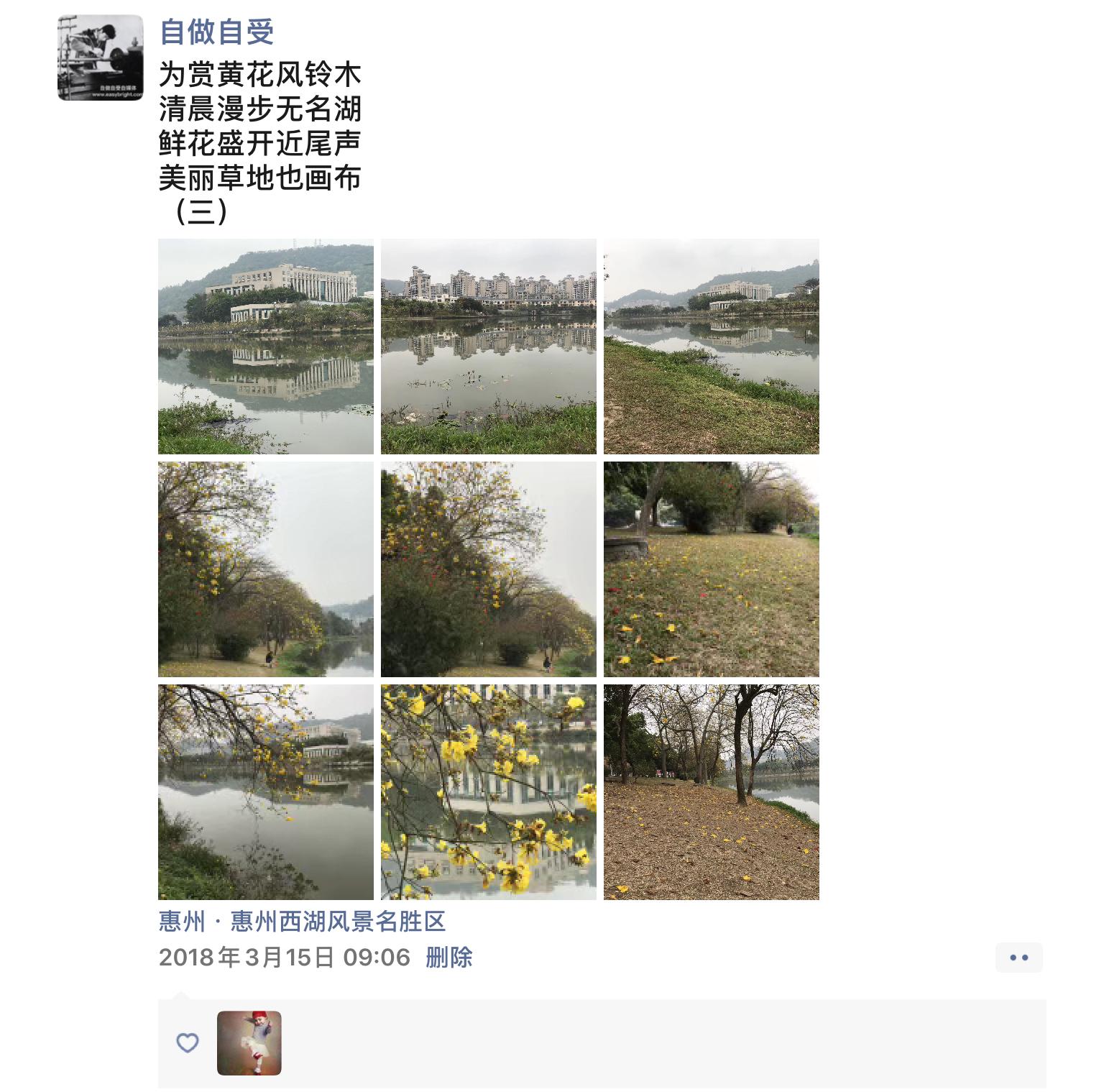Open the two-dot like/comment menu
This screenshot has height=1092, width=1104.
(x=1018, y=958)
